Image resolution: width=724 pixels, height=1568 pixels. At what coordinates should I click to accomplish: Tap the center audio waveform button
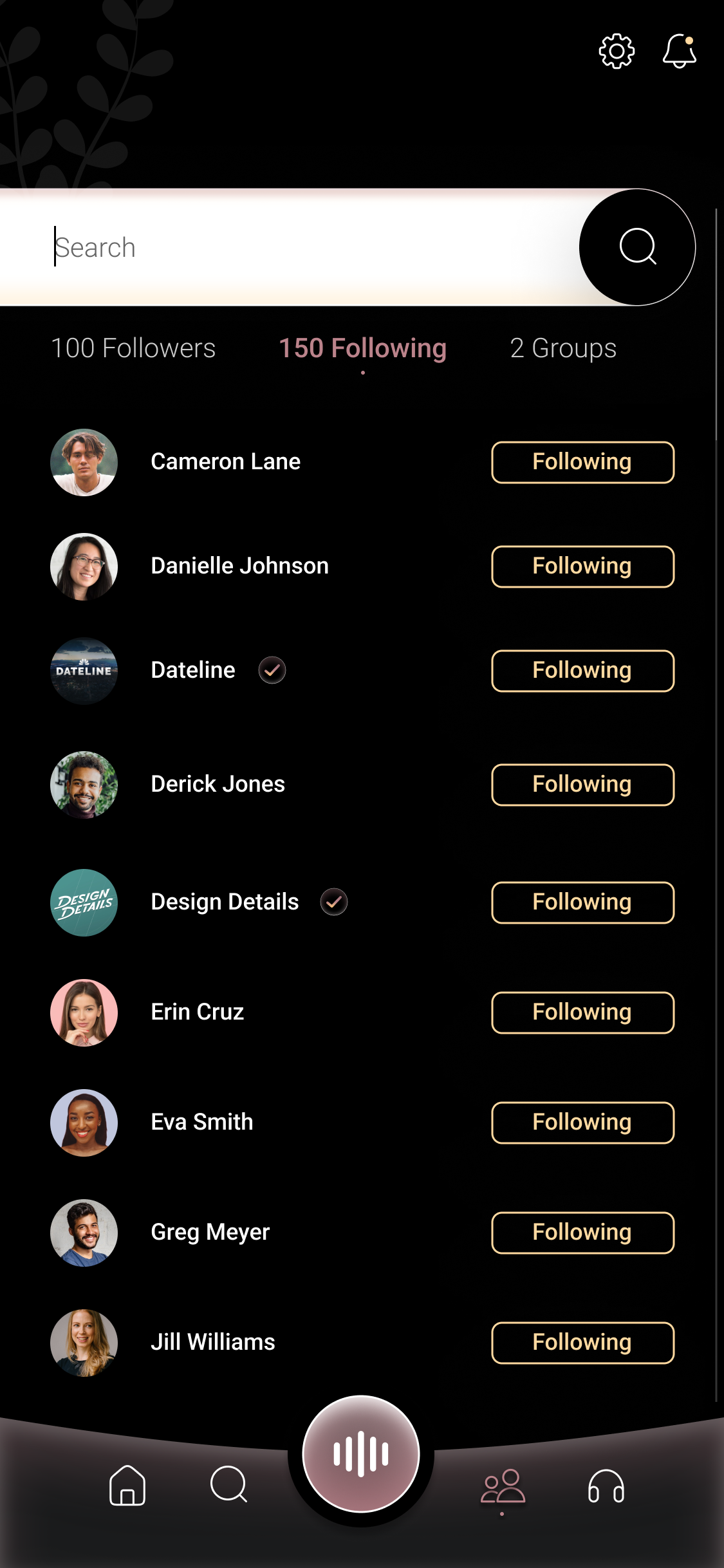[x=361, y=1453]
